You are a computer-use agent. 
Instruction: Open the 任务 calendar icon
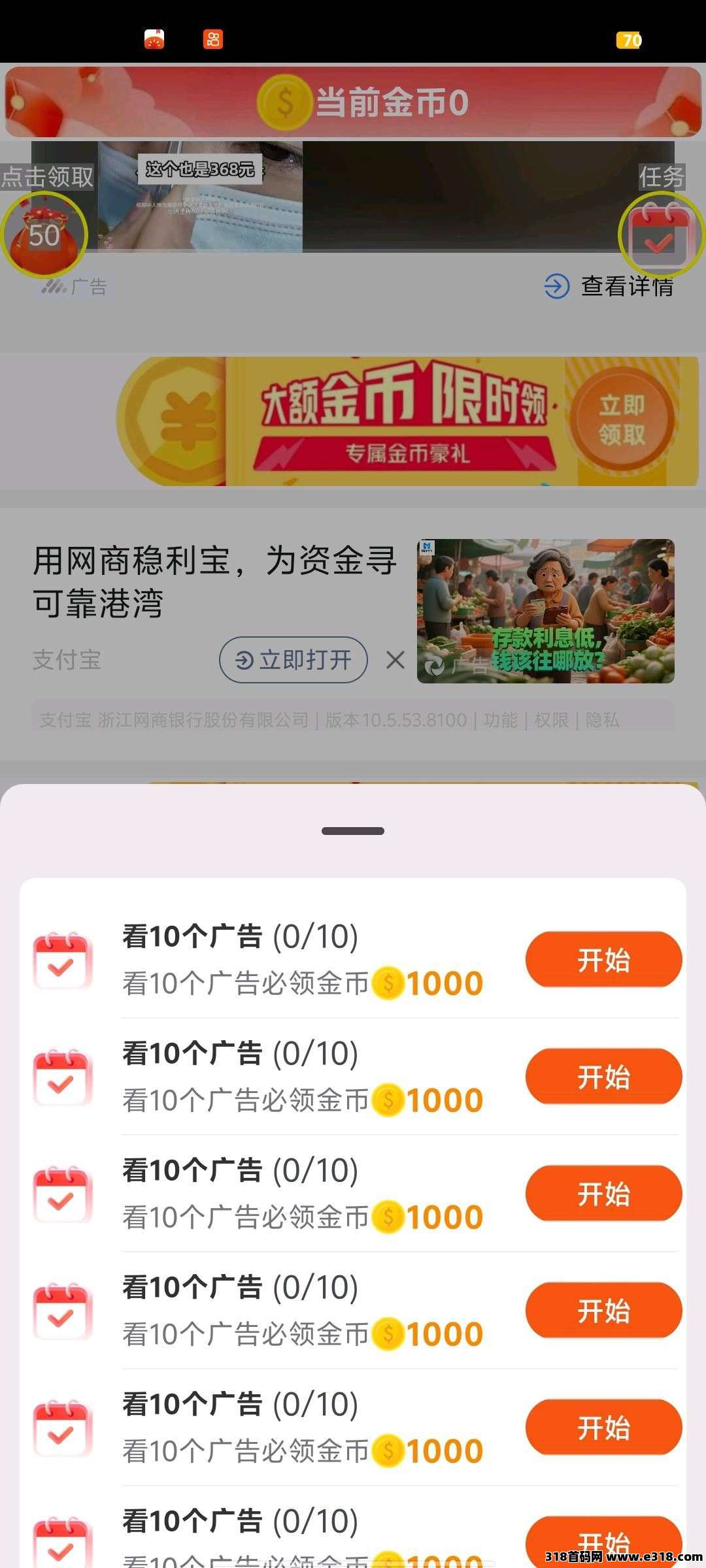point(660,235)
